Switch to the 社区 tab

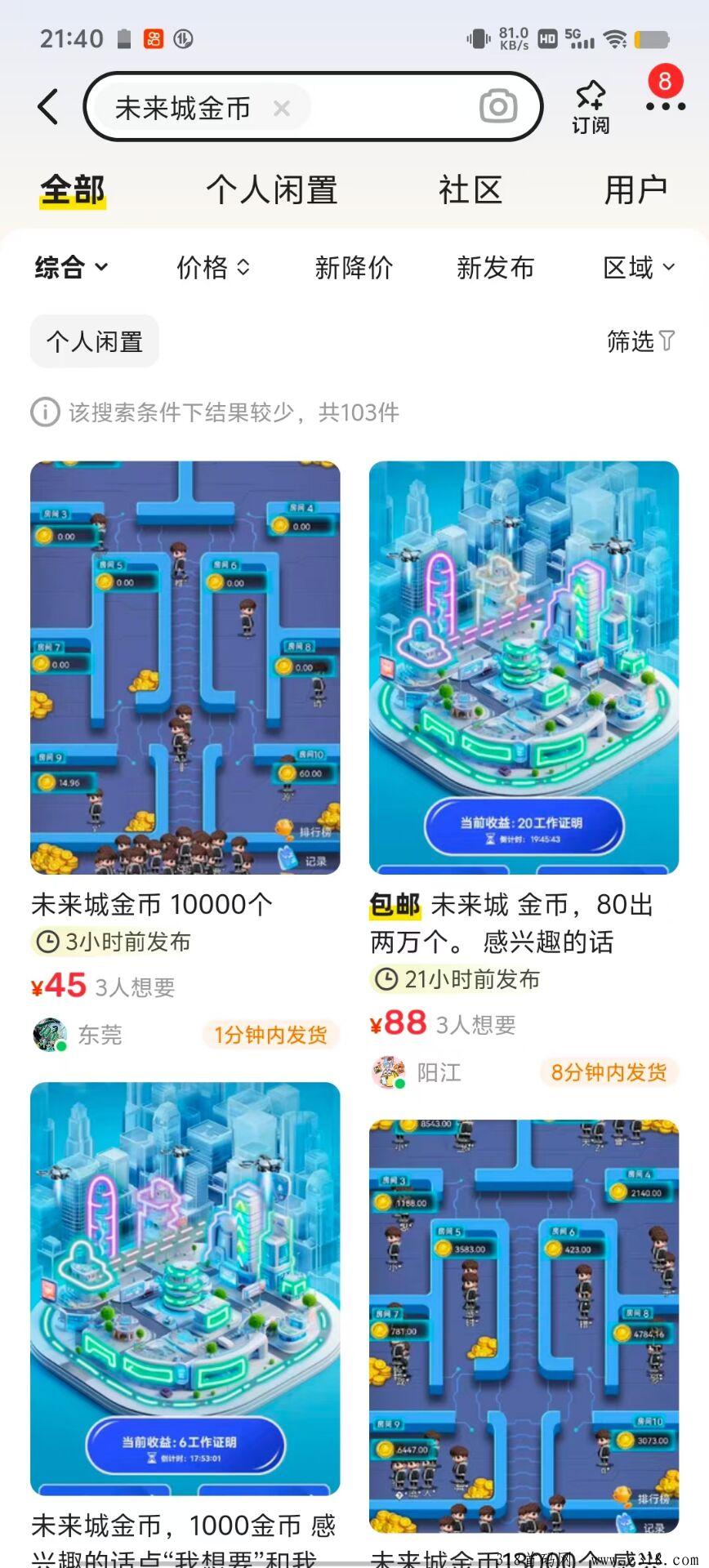[470, 190]
